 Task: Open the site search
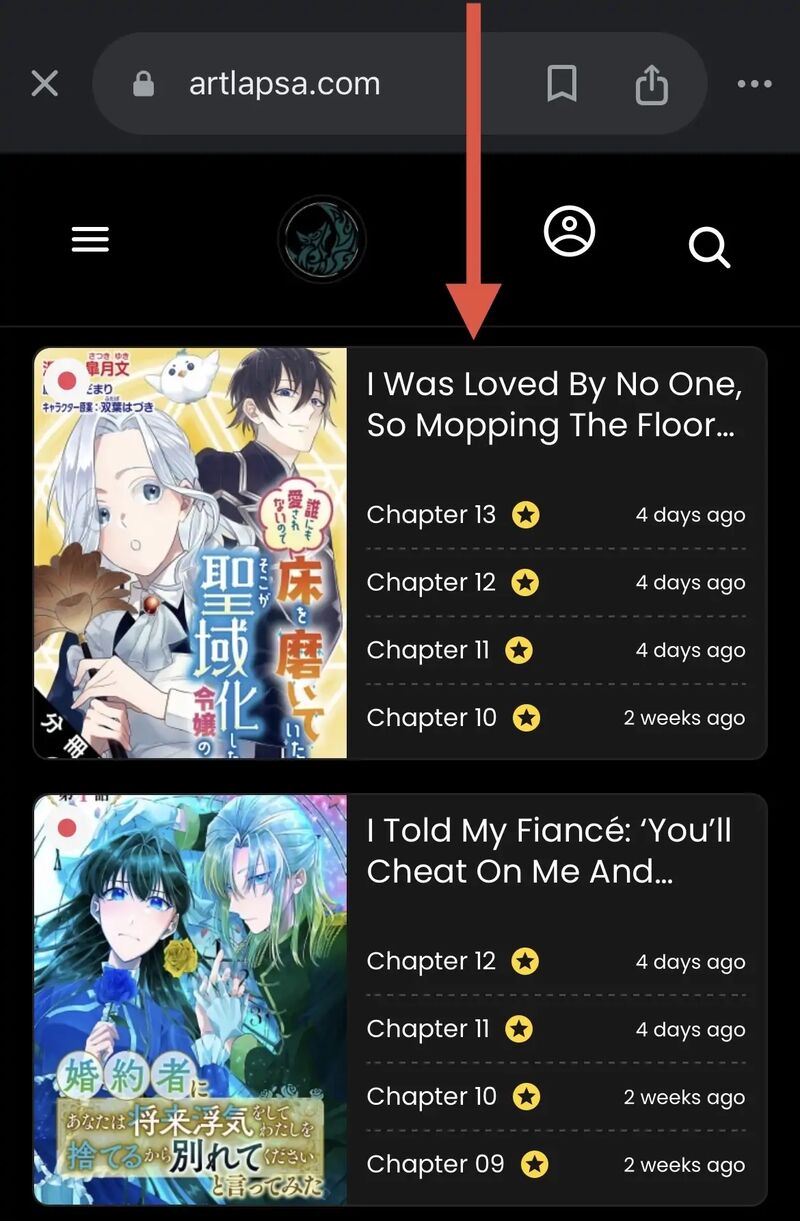tap(709, 246)
